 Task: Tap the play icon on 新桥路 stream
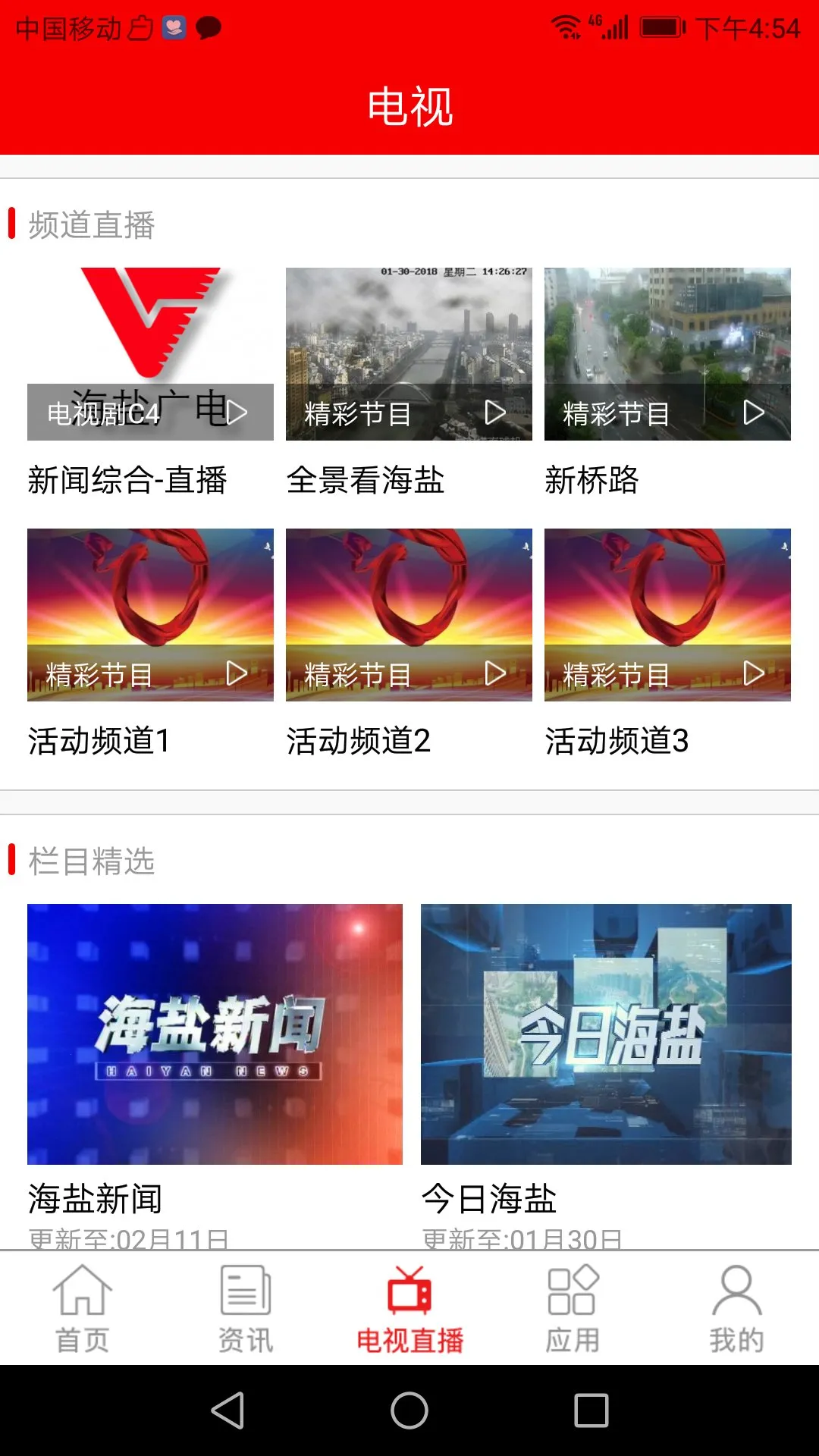click(x=755, y=414)
